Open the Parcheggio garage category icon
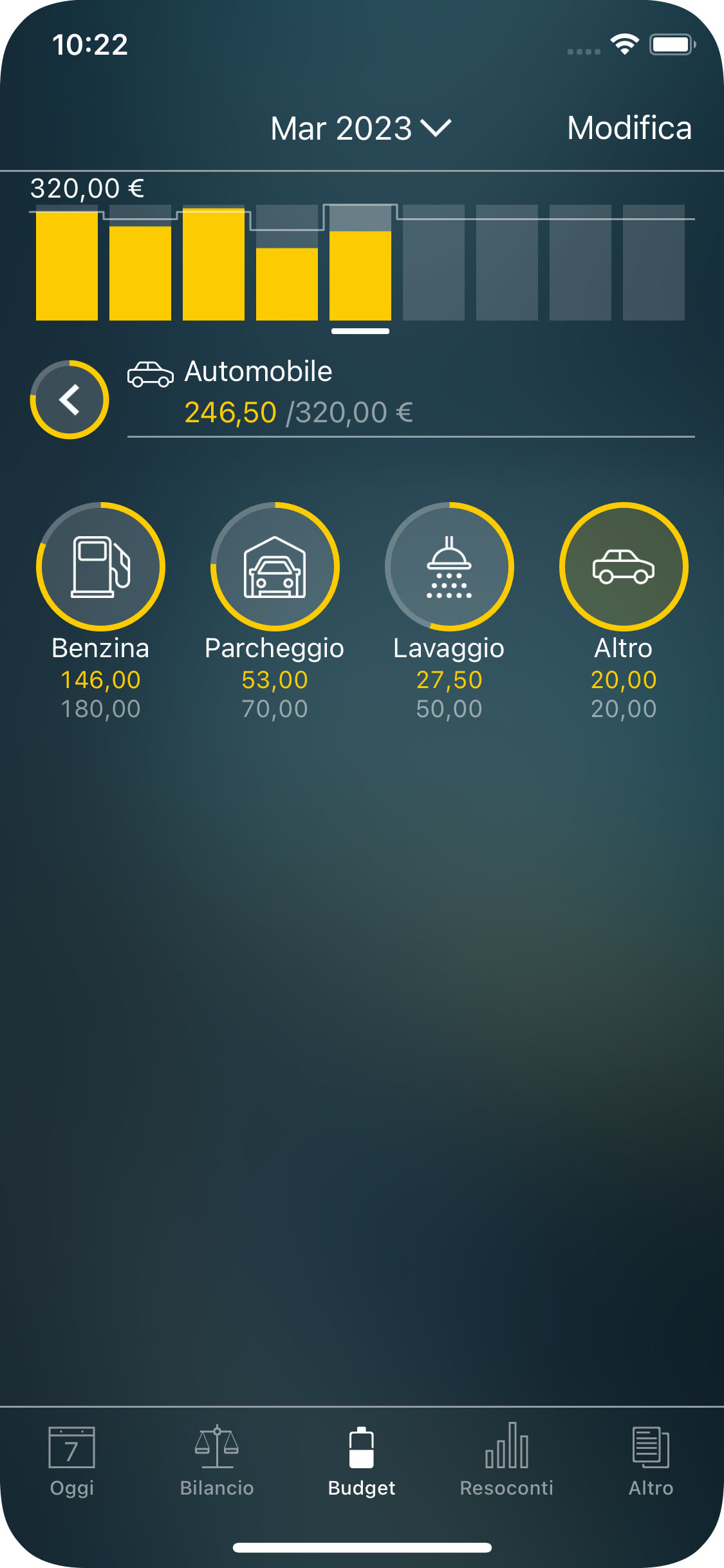724x1568 pixels. click(x=274, y=565)
